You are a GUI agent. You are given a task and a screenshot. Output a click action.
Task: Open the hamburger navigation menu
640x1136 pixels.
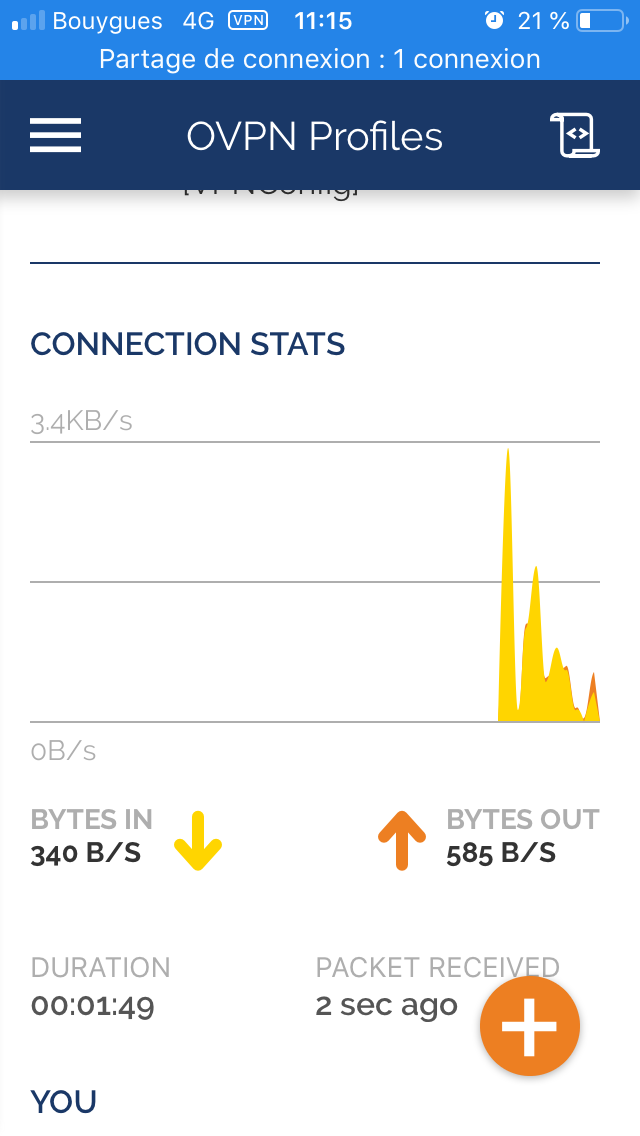(x=55, y=135)
